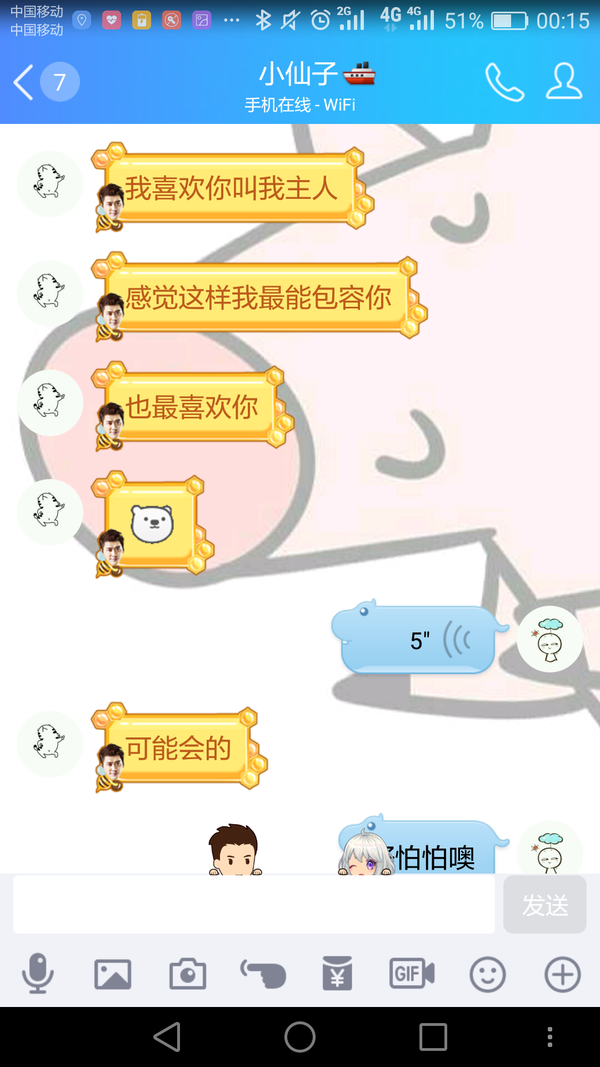
Task: Open the emoji smiley panel
Action: pyautogui.click(x=487, y=974)
